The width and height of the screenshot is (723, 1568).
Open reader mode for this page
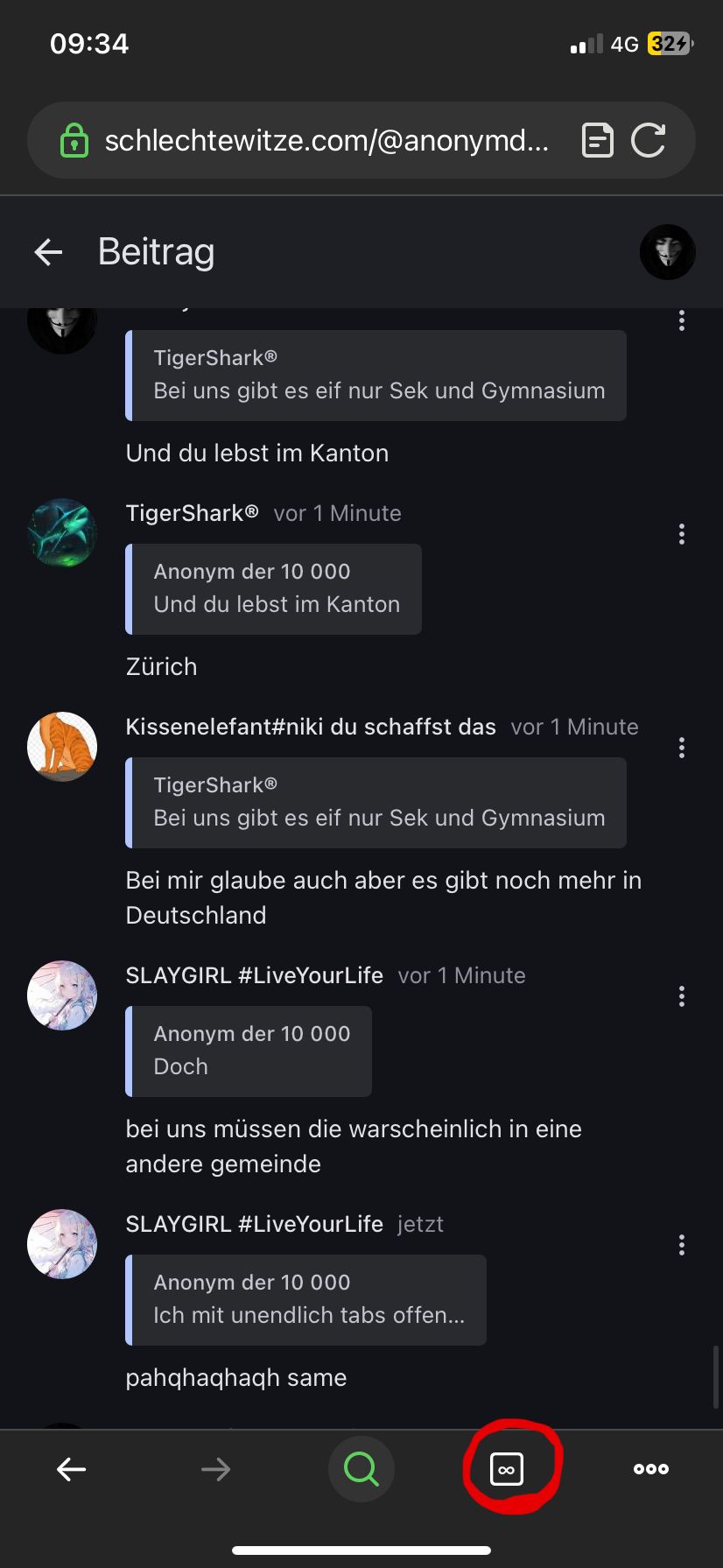[x=598, y=140]
